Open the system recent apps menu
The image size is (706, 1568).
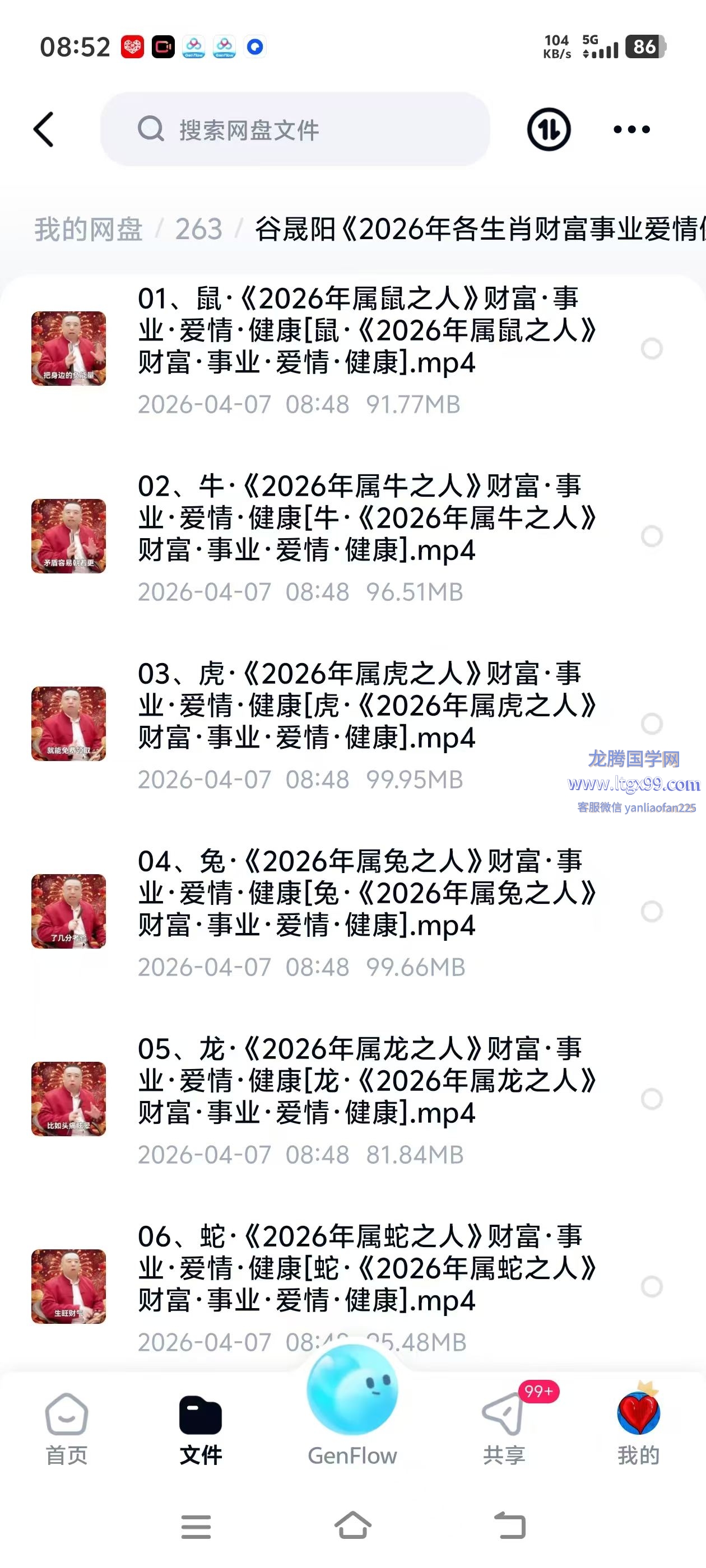196,1527
